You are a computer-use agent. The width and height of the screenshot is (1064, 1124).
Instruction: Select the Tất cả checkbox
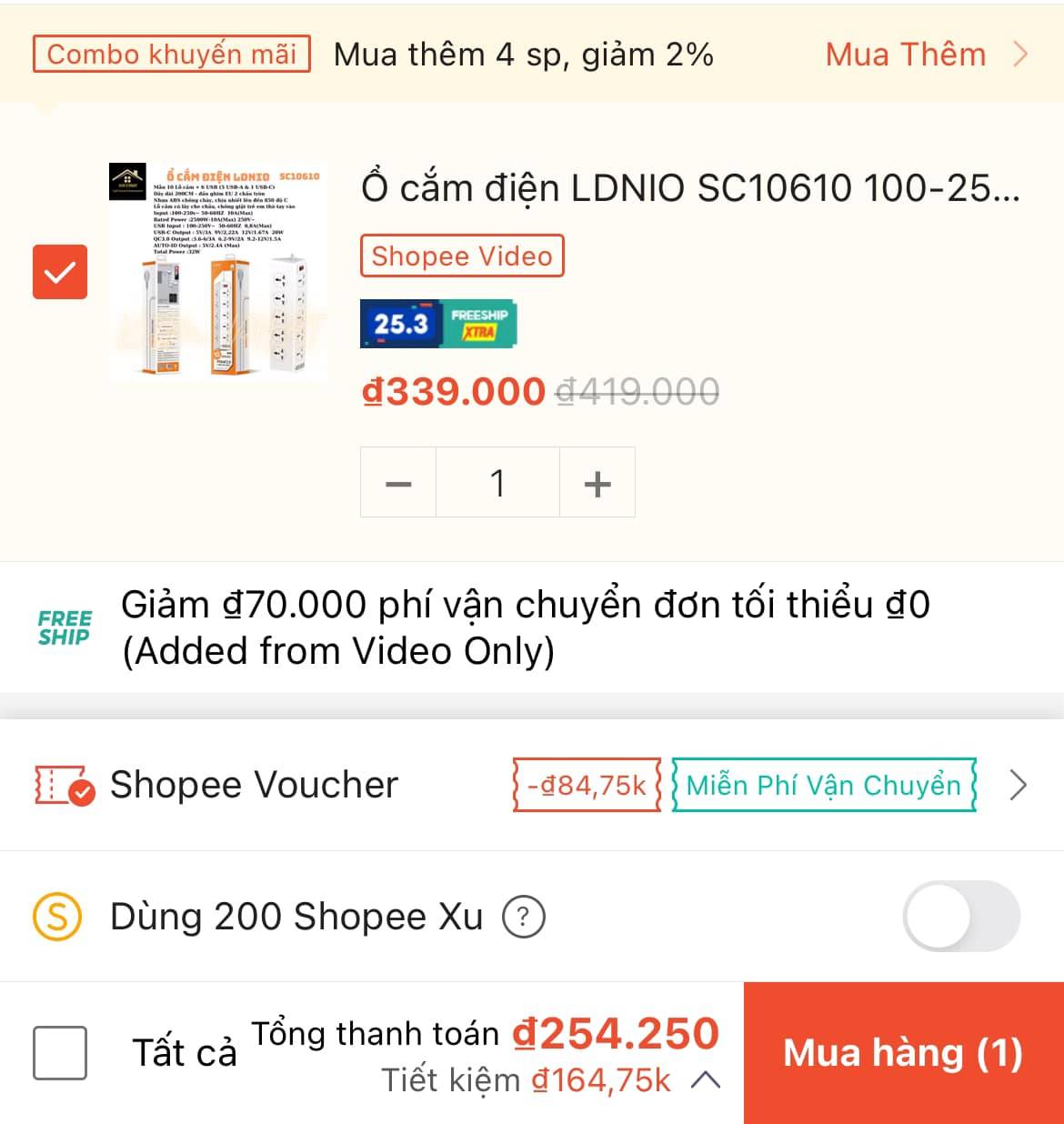[x=60, y=1052]
